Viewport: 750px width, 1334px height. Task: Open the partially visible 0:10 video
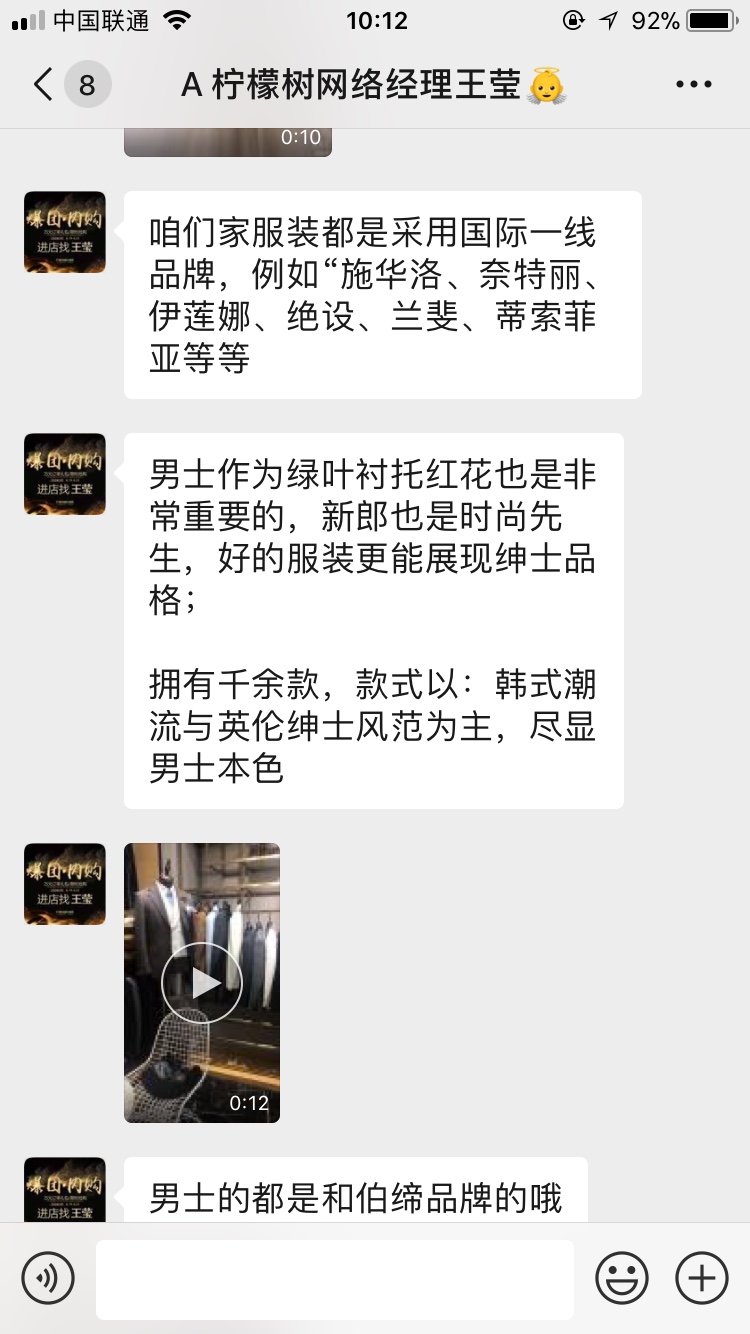point(228,142)
